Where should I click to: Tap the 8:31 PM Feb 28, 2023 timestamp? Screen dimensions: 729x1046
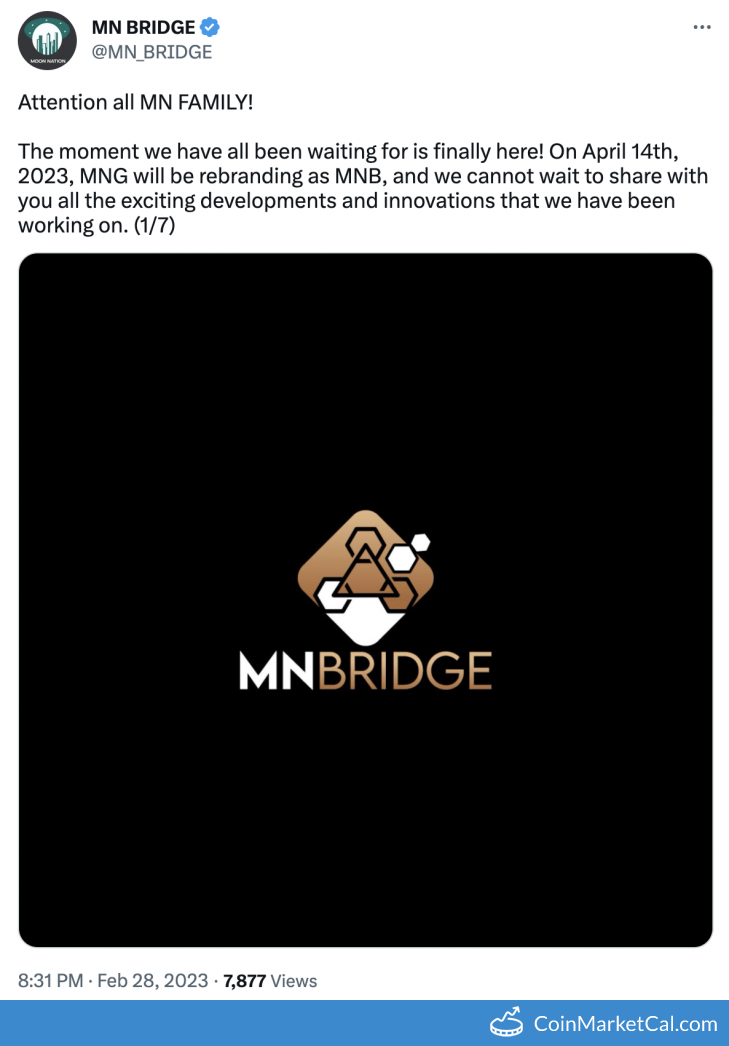(113, 981)
